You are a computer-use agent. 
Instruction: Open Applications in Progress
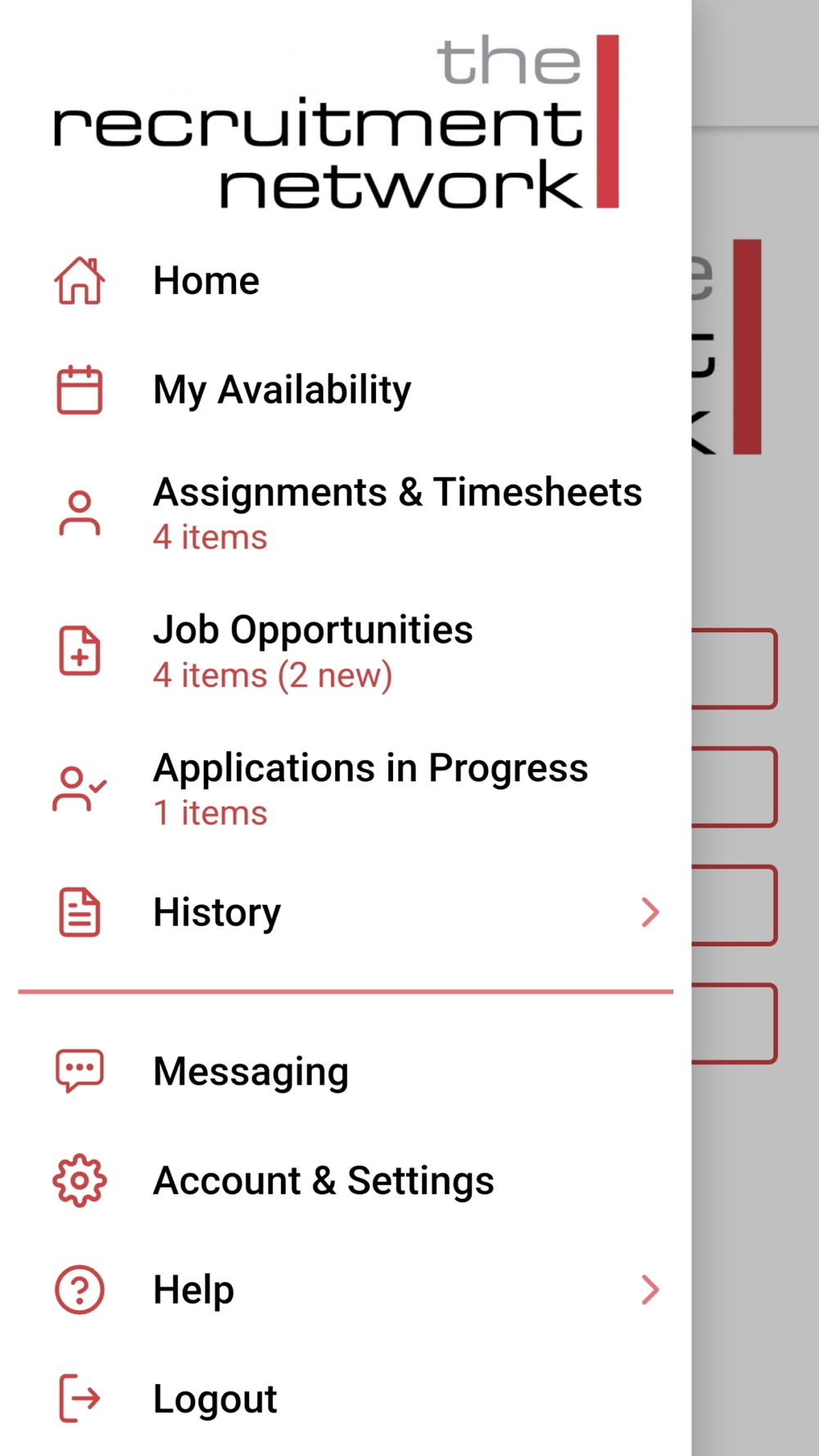[346, 789]
